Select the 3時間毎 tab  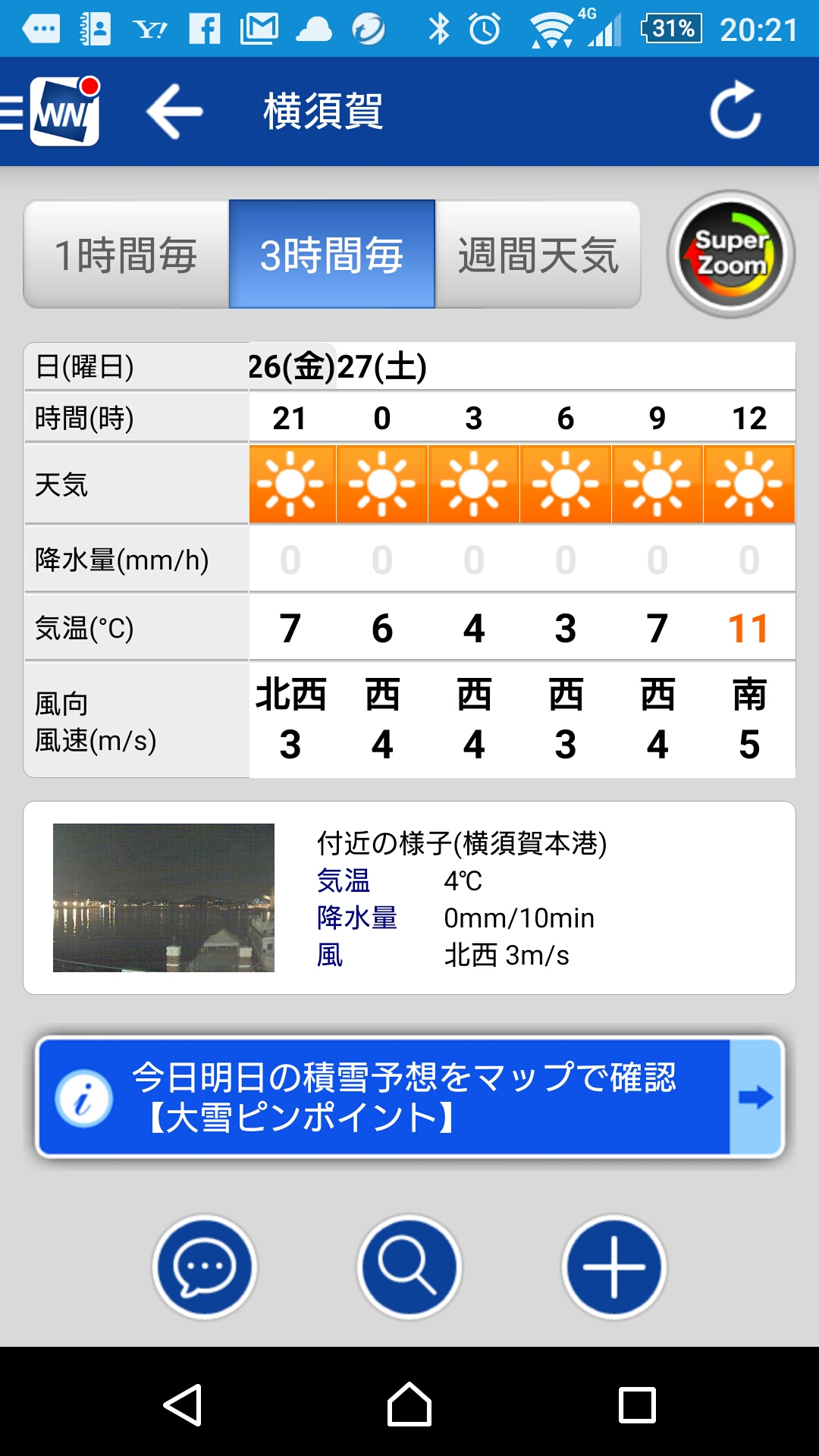[x=332, y=255]
